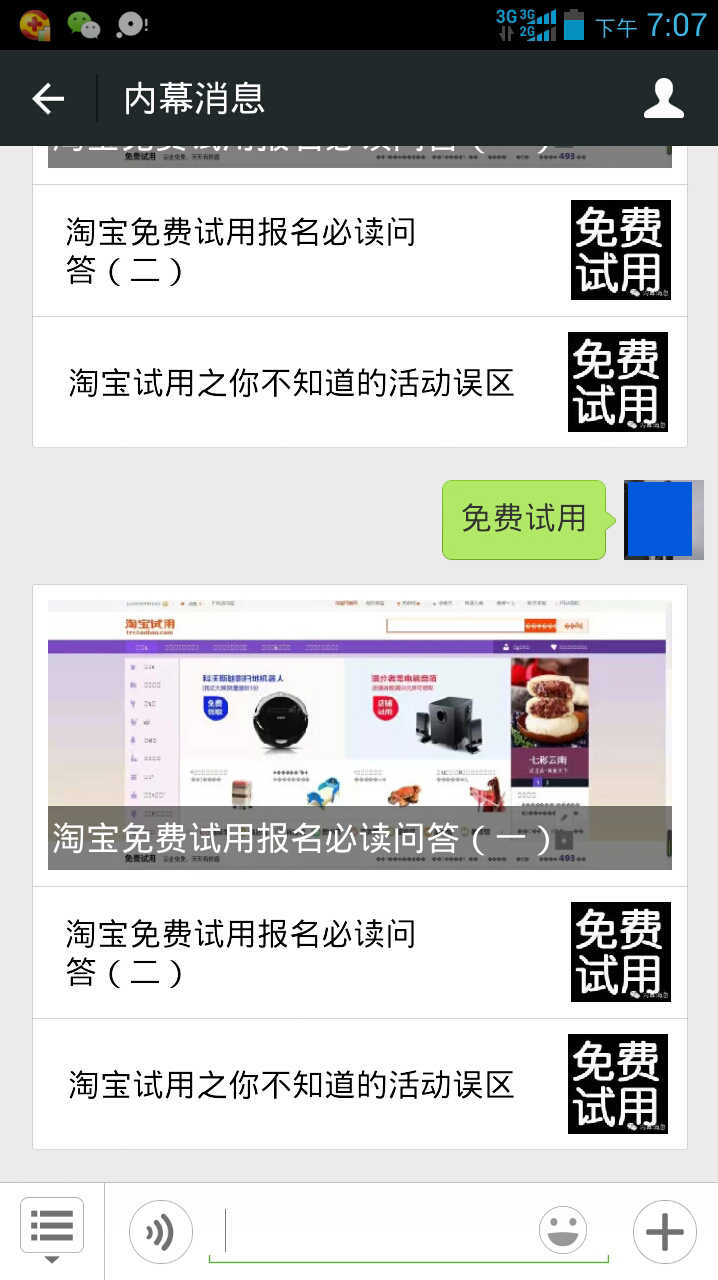
Task: Open the plus attachments panel
Action: pos(664,1232)
